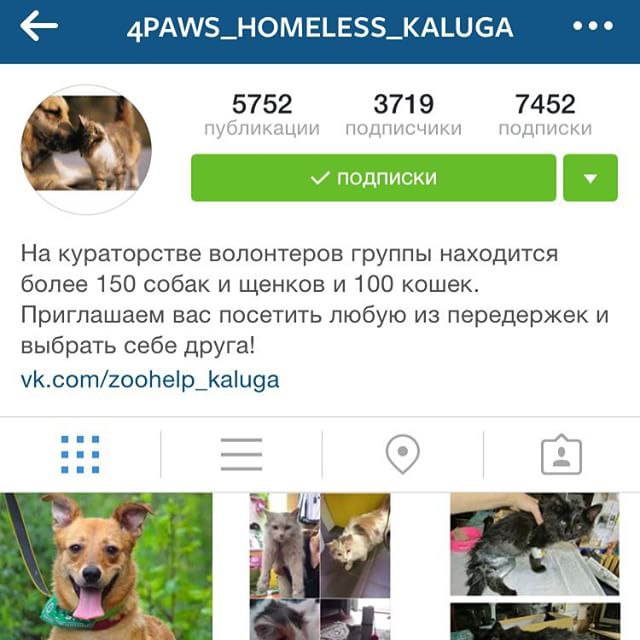
Task: Open the 5752 публикации posts count
Action: [x=262, y=115]
